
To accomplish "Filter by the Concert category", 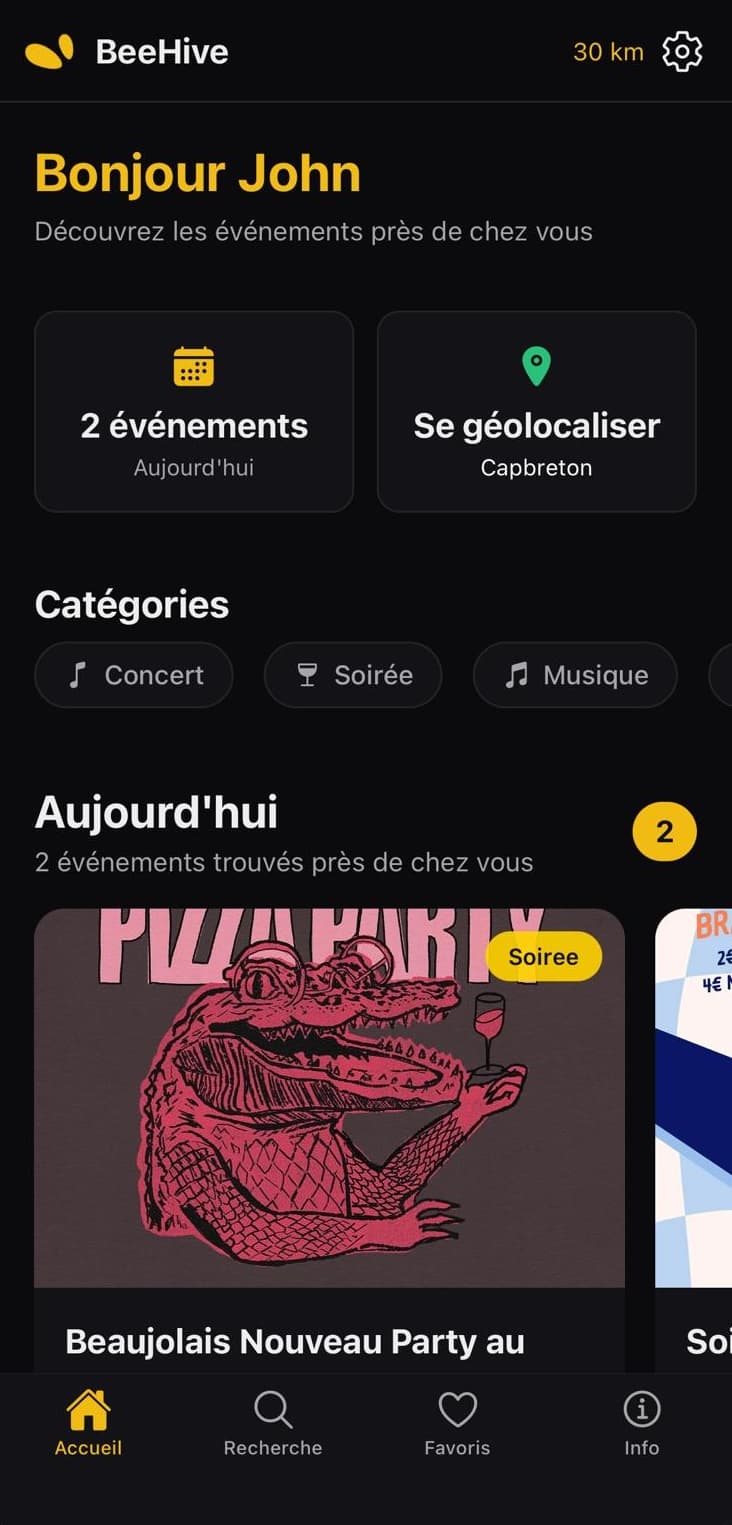I will (134, 675).
